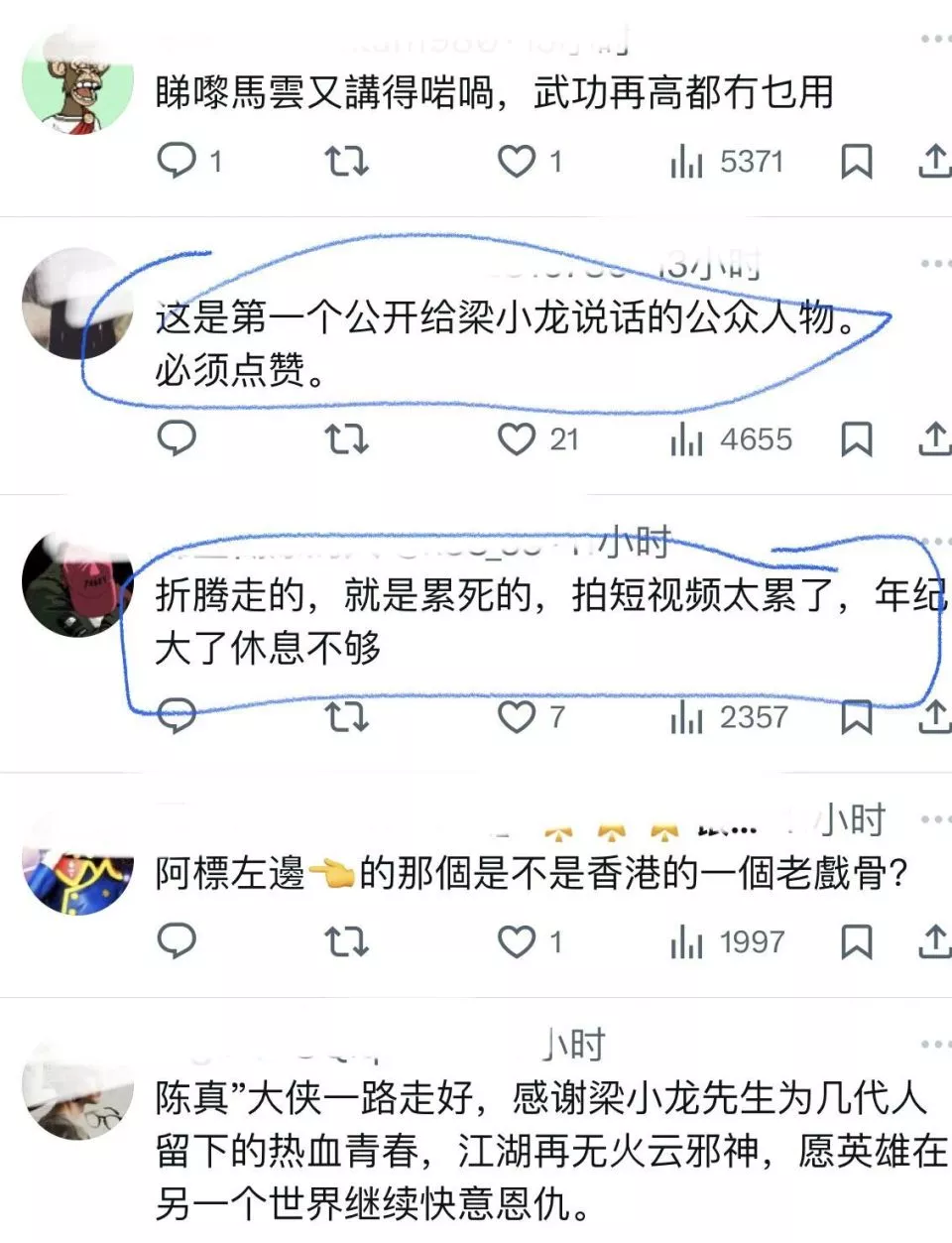Image resolution: width=952 pixels, height=1243 pixels.
Task: Repost the comment asking about 香港的一個老戲骨
Action: click(x=347, y=941)
